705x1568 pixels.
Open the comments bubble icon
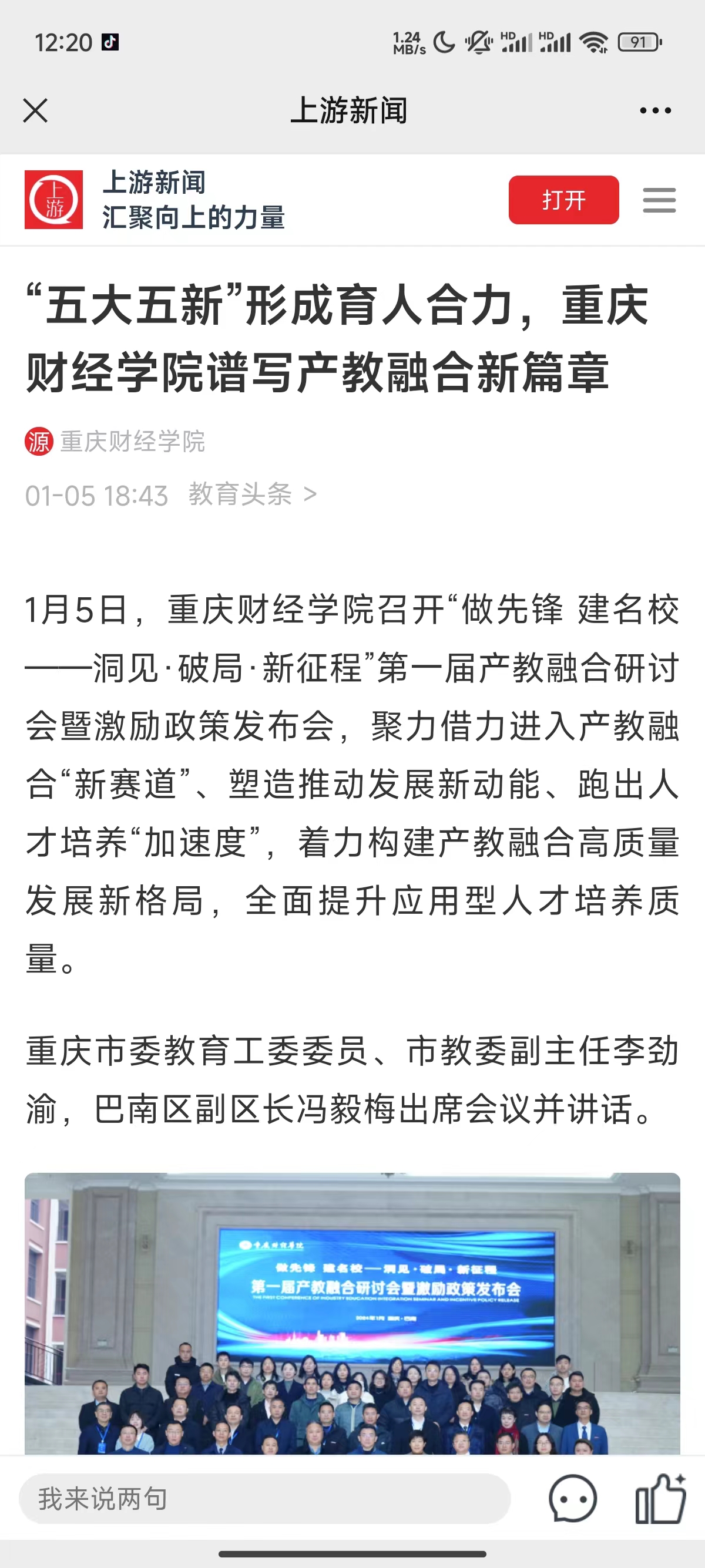(572, 1498)
